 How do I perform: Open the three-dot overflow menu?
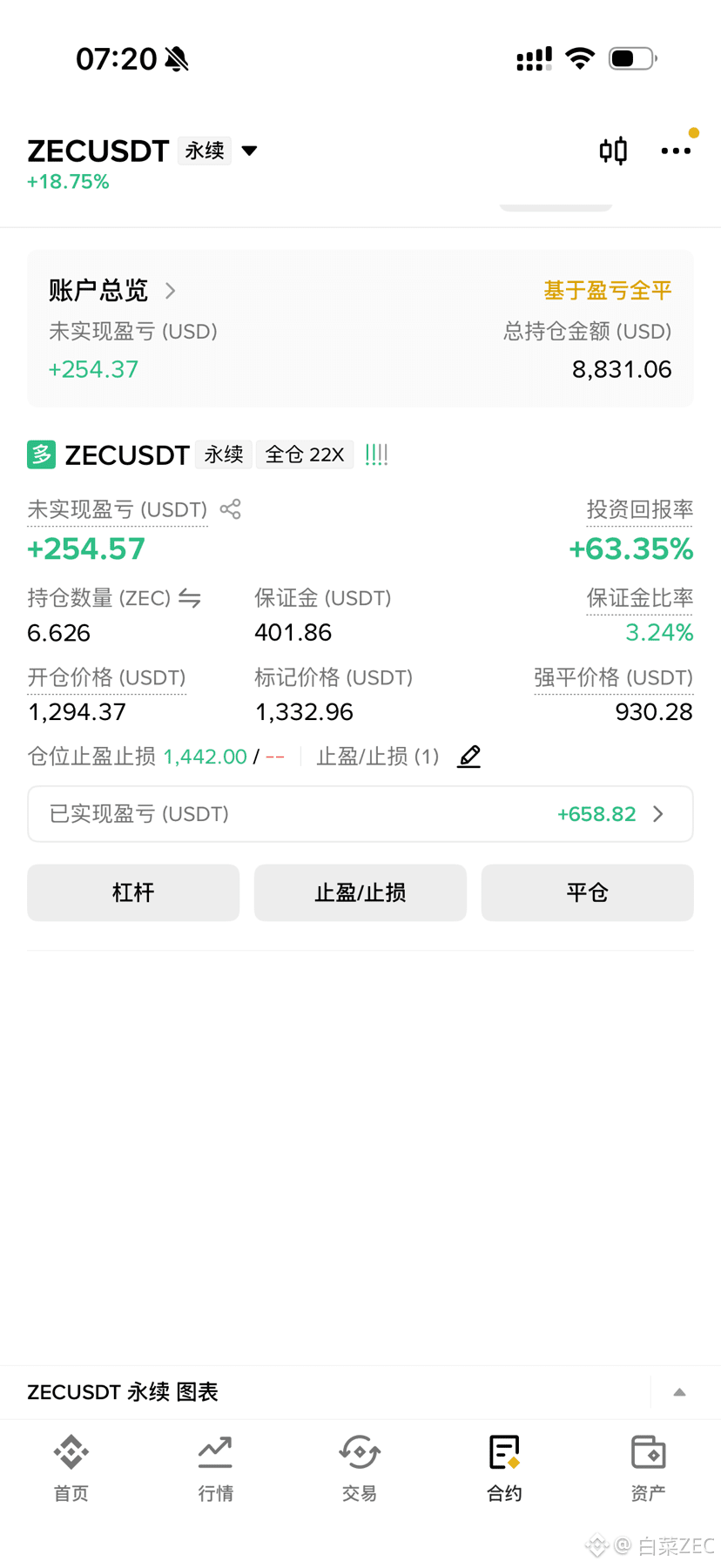click(x=676, y=151)
